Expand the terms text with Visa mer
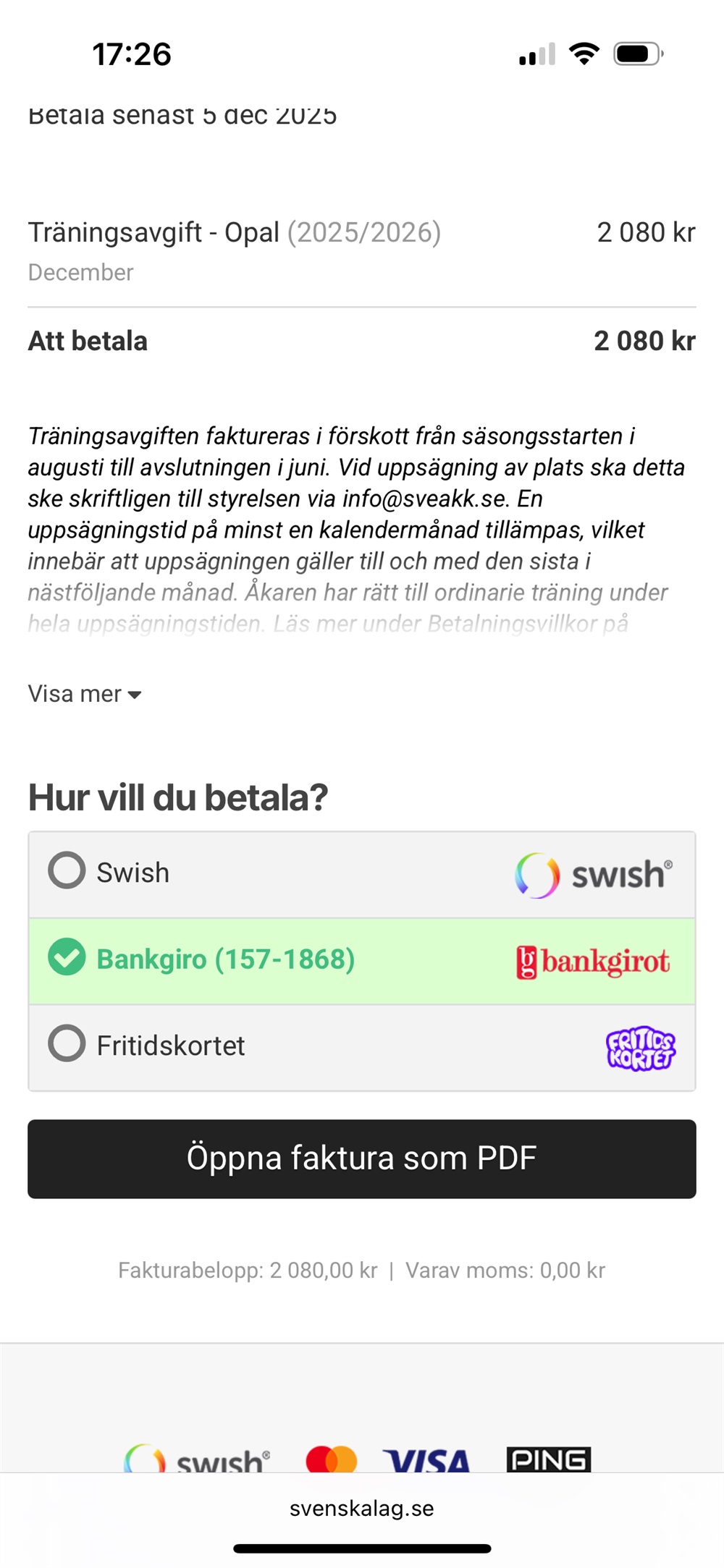Image resolution: width=724 pixels, height=1568 pixels. point(85,694)
